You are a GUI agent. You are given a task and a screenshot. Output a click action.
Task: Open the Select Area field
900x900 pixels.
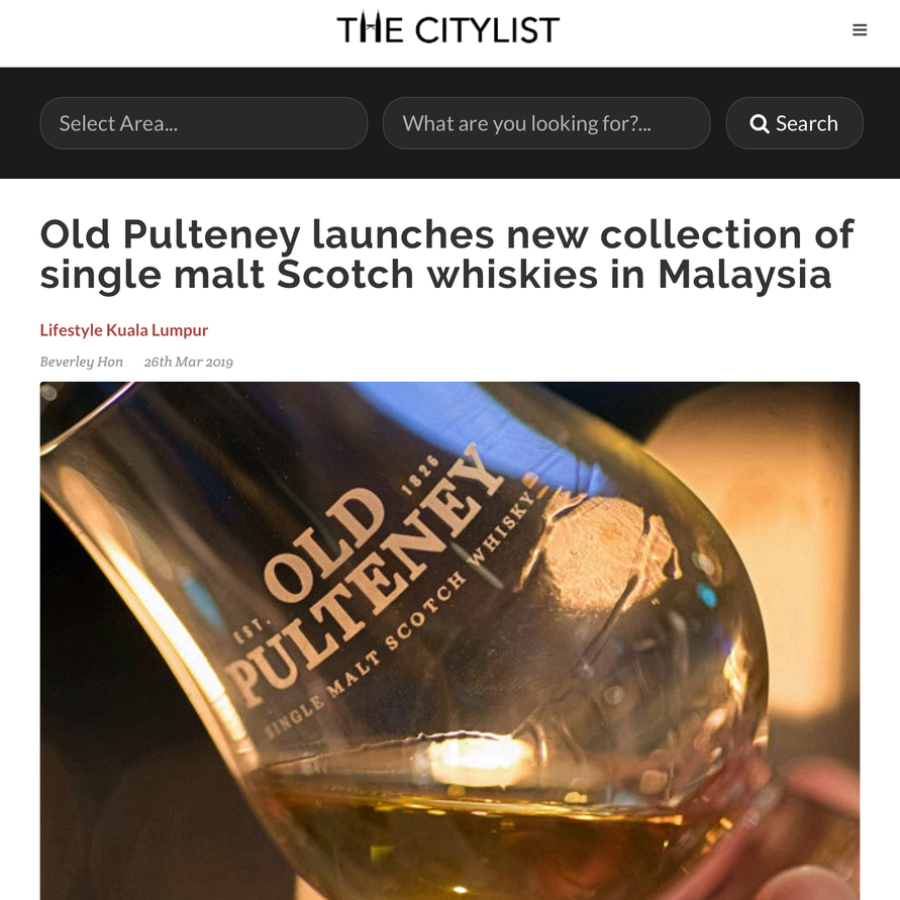coord(204,123)
